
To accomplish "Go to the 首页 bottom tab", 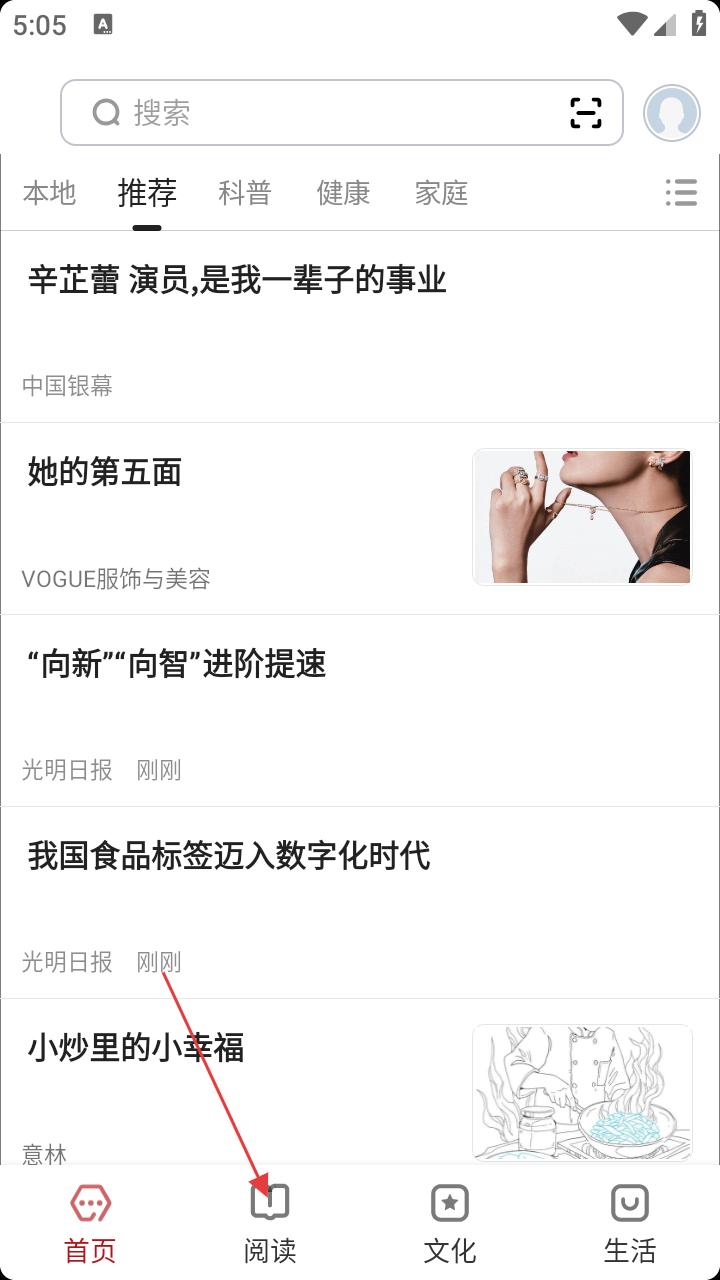I will pos(90,1222).
